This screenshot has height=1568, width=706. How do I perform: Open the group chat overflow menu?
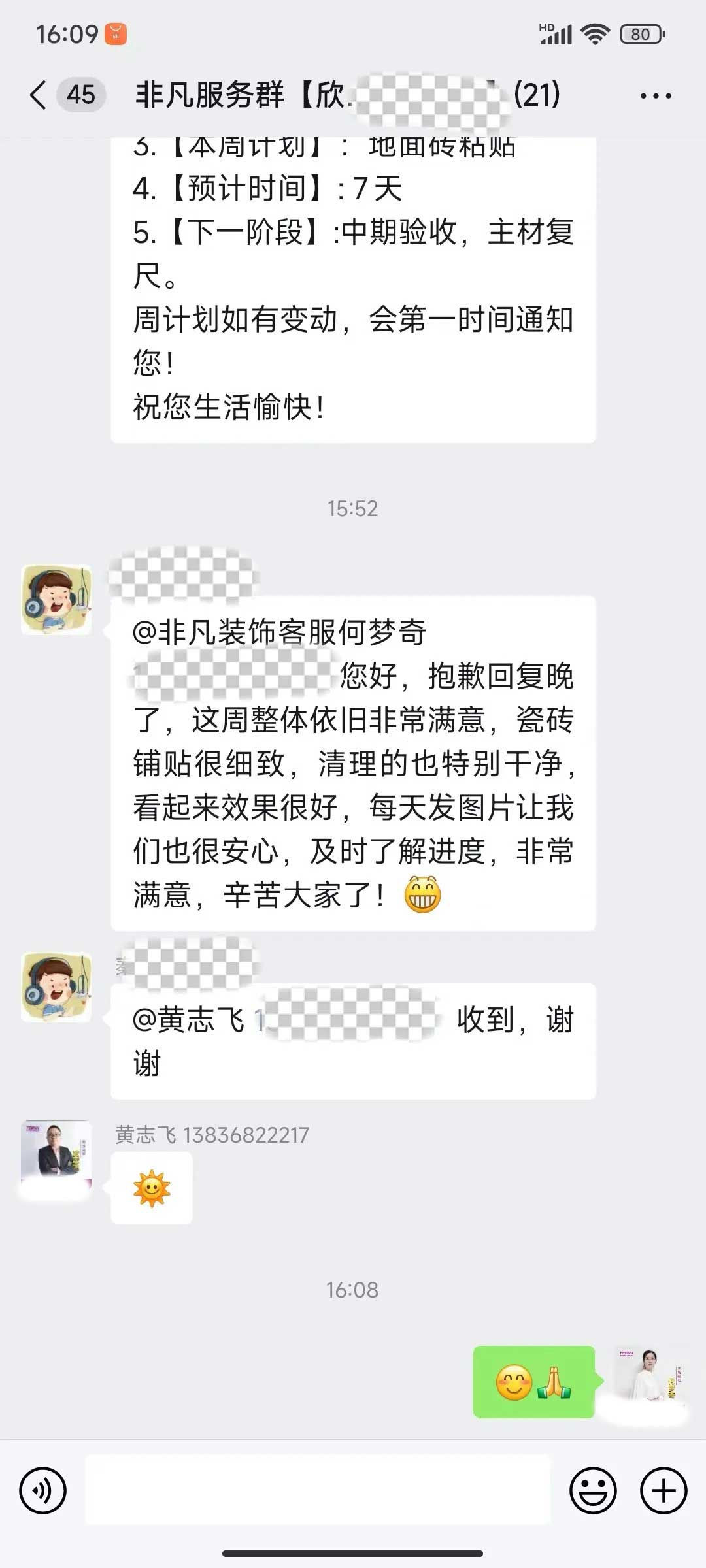(655, 96)
